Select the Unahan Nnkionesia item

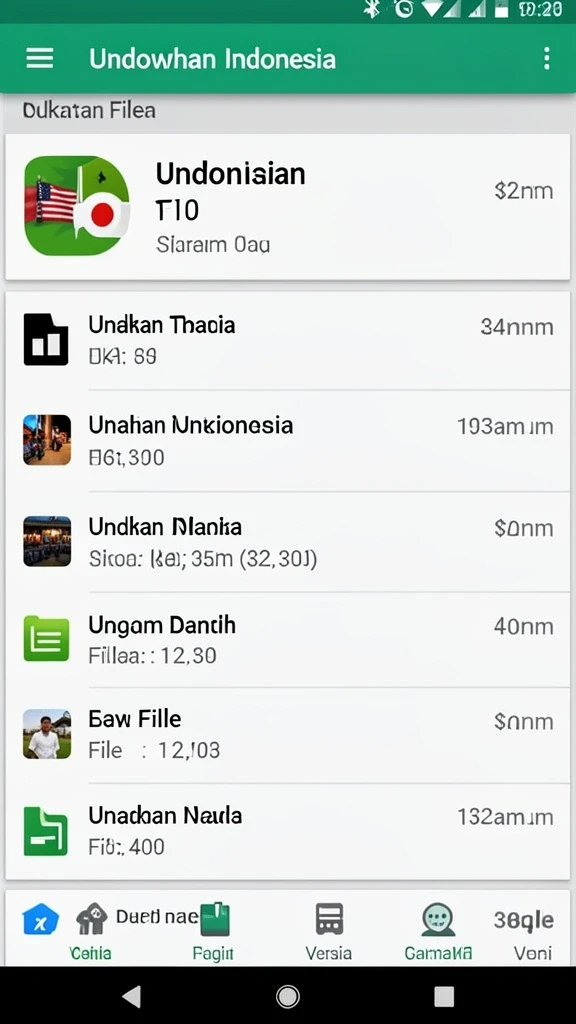coord(287,440)
